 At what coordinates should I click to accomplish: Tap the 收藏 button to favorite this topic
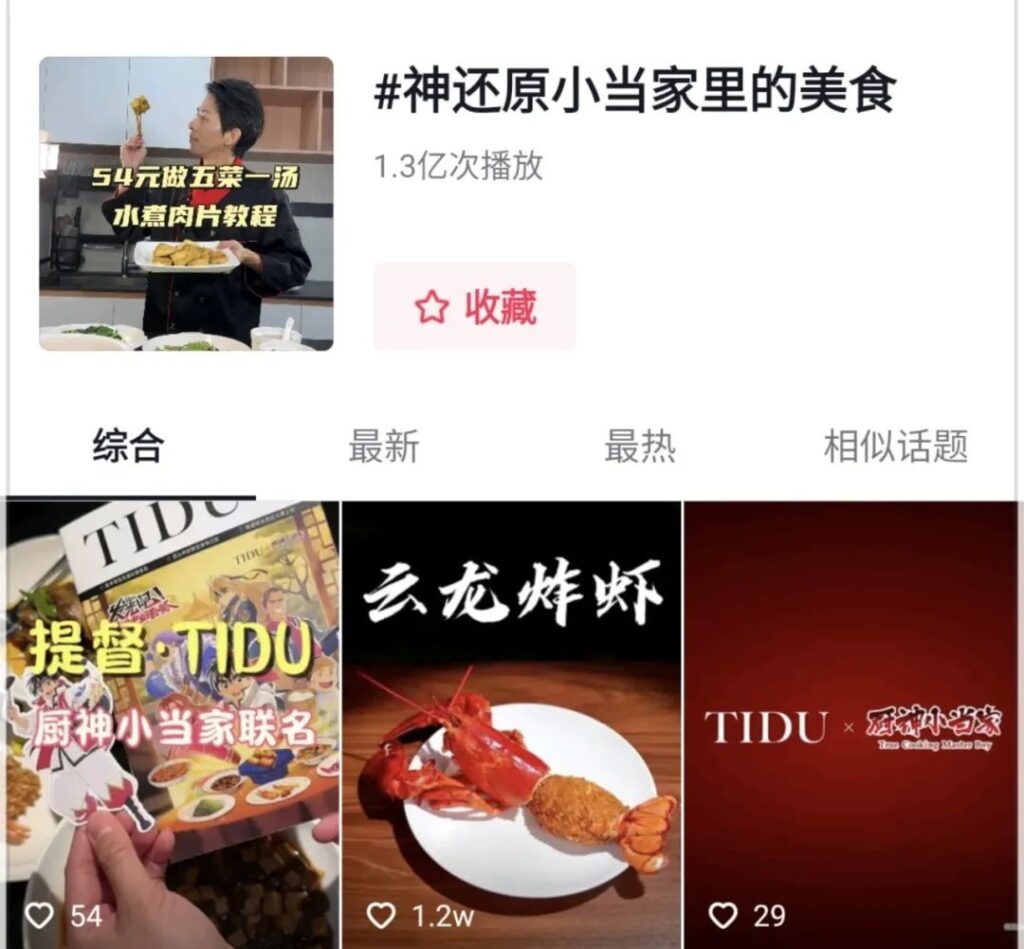point(475,307)
